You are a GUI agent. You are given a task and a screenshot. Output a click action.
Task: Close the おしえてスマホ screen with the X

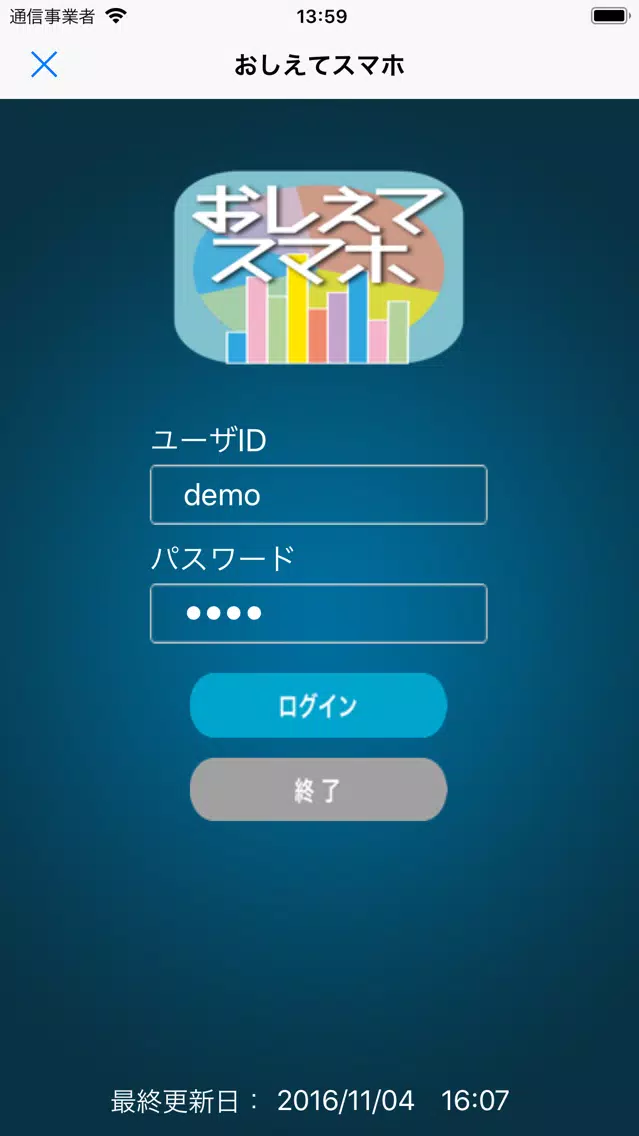coord(44,64)
